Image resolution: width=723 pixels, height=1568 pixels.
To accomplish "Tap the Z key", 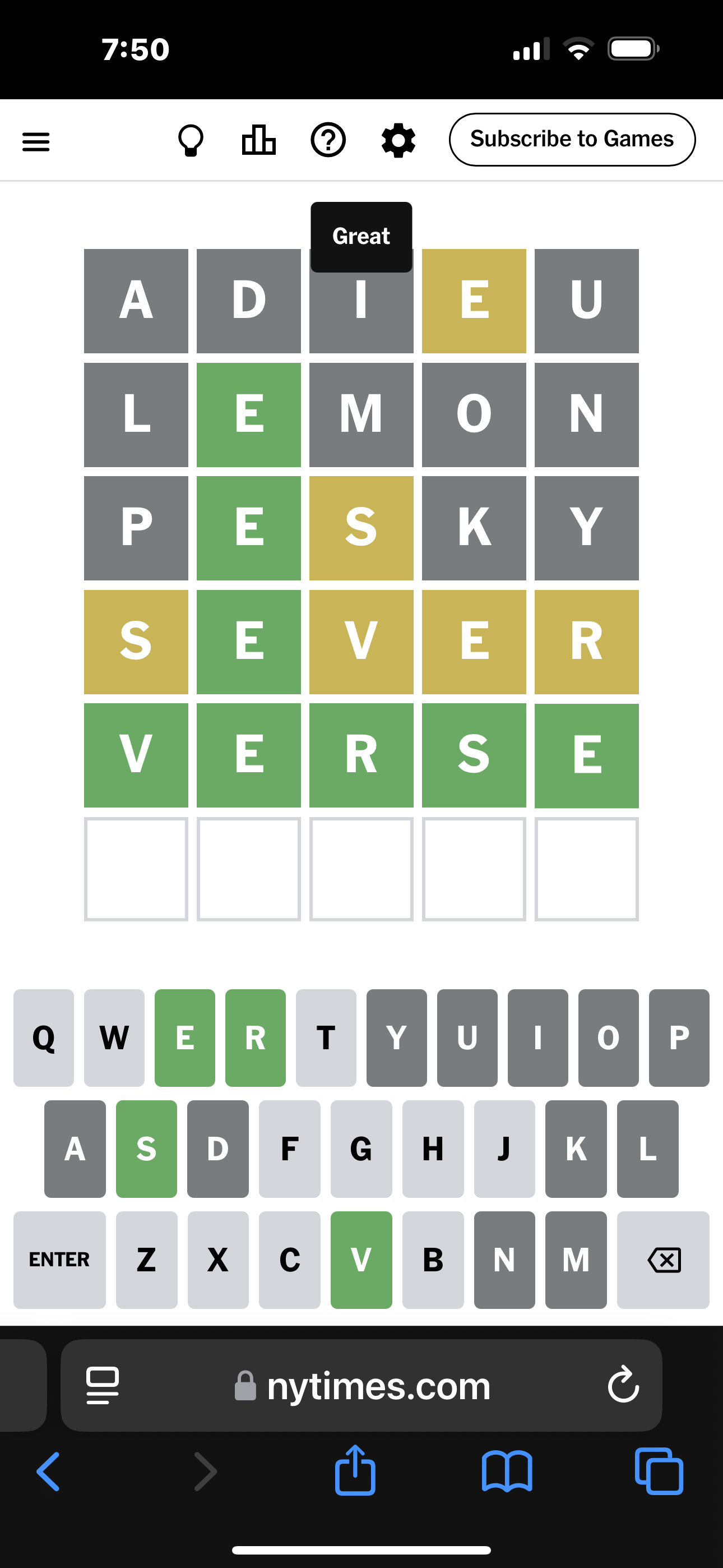I will [x=147, y=1260].
